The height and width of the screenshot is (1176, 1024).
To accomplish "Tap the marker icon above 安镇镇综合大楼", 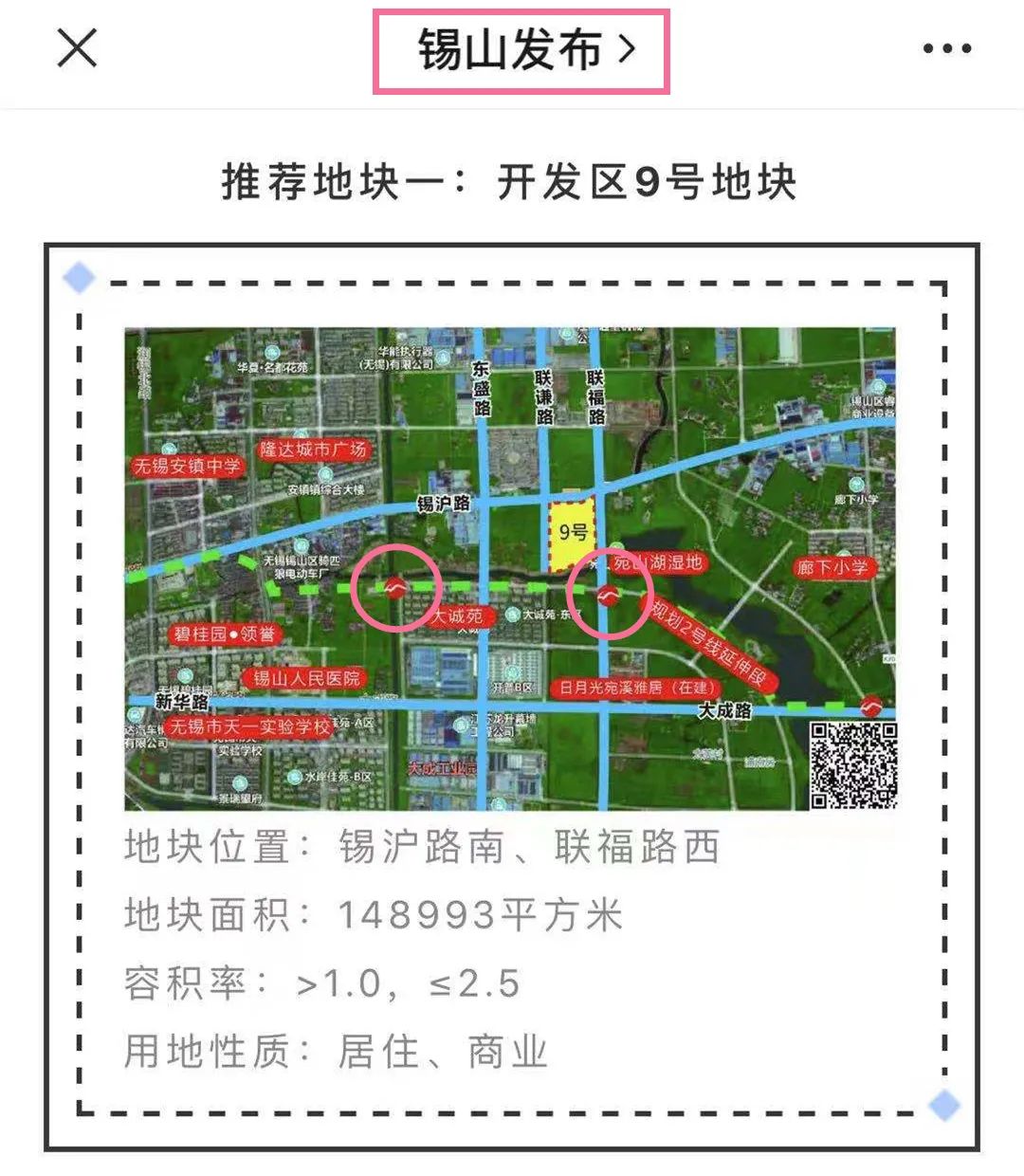I will click(324, 474).
